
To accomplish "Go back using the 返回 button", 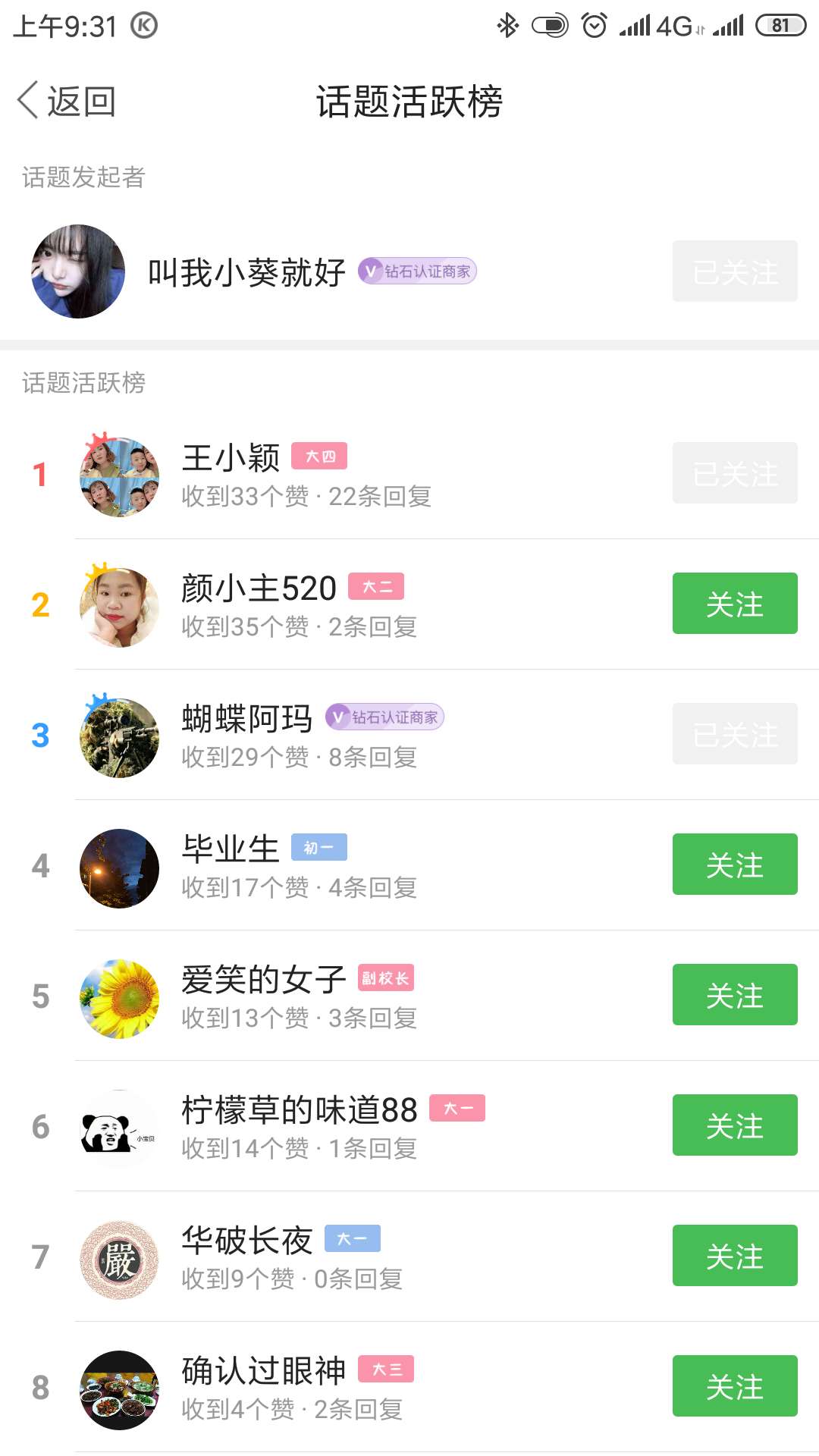I will (x=67, y=101).
